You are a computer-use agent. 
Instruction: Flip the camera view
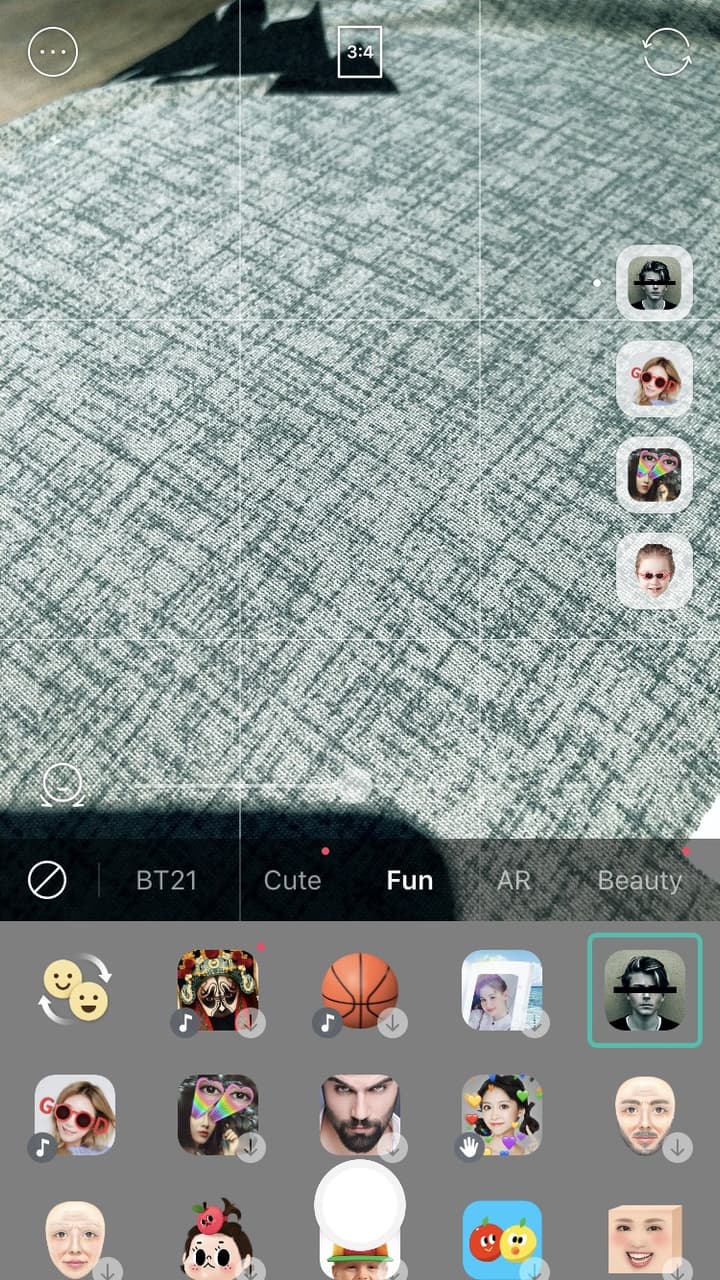[667, 52]
